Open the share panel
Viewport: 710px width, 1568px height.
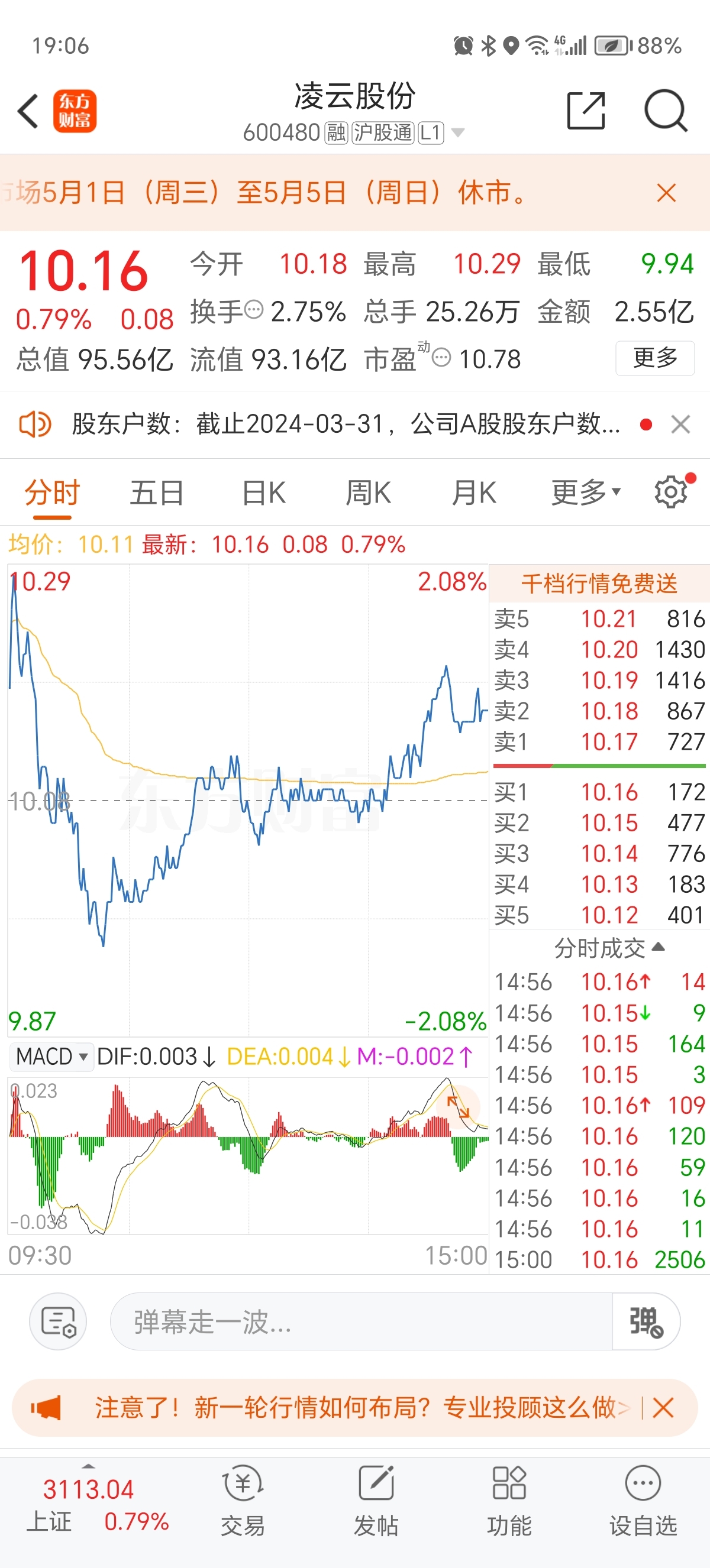586,111
